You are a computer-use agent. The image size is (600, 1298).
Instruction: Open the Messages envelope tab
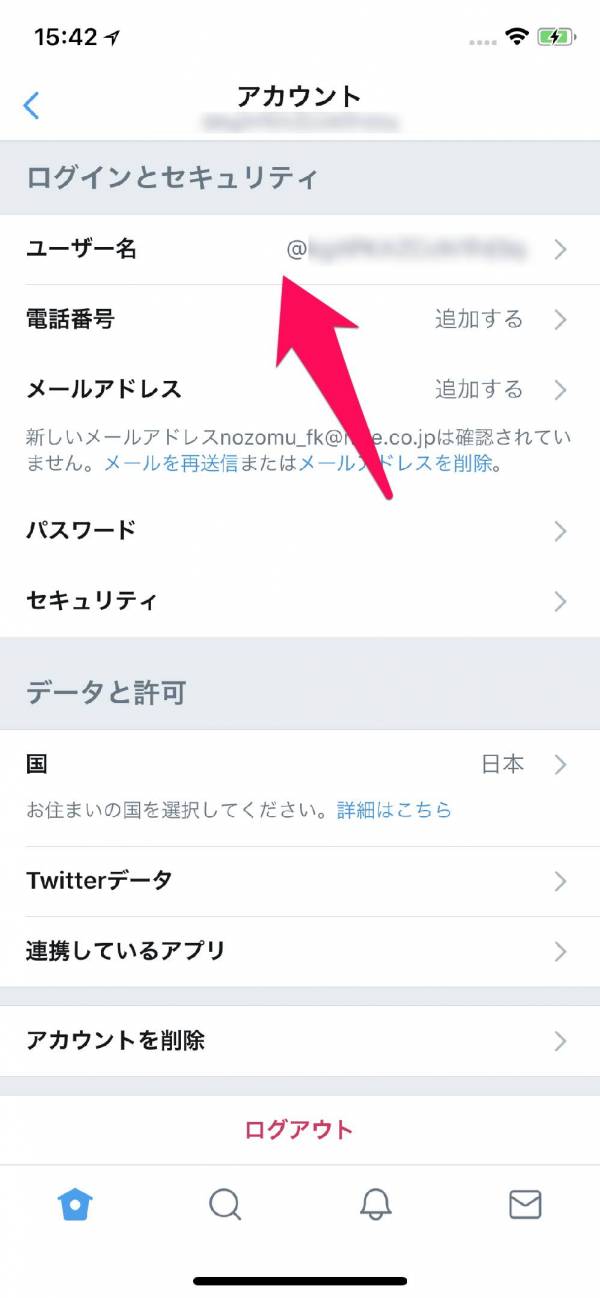click(x=525, y=1205)
